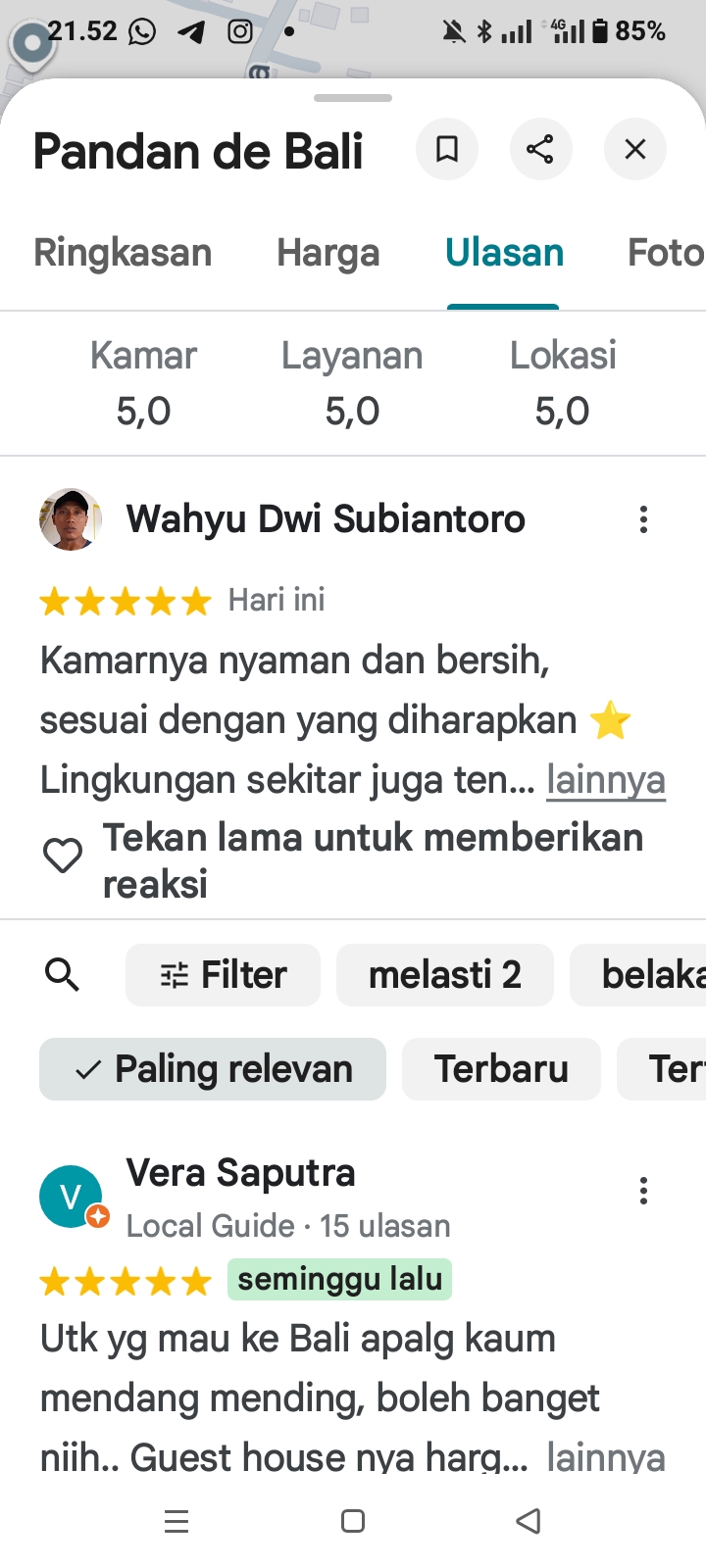Viewport: 706px width, 1568px height.
Task: Filter reviews by the melasti 2 chip
Action: 444,975
